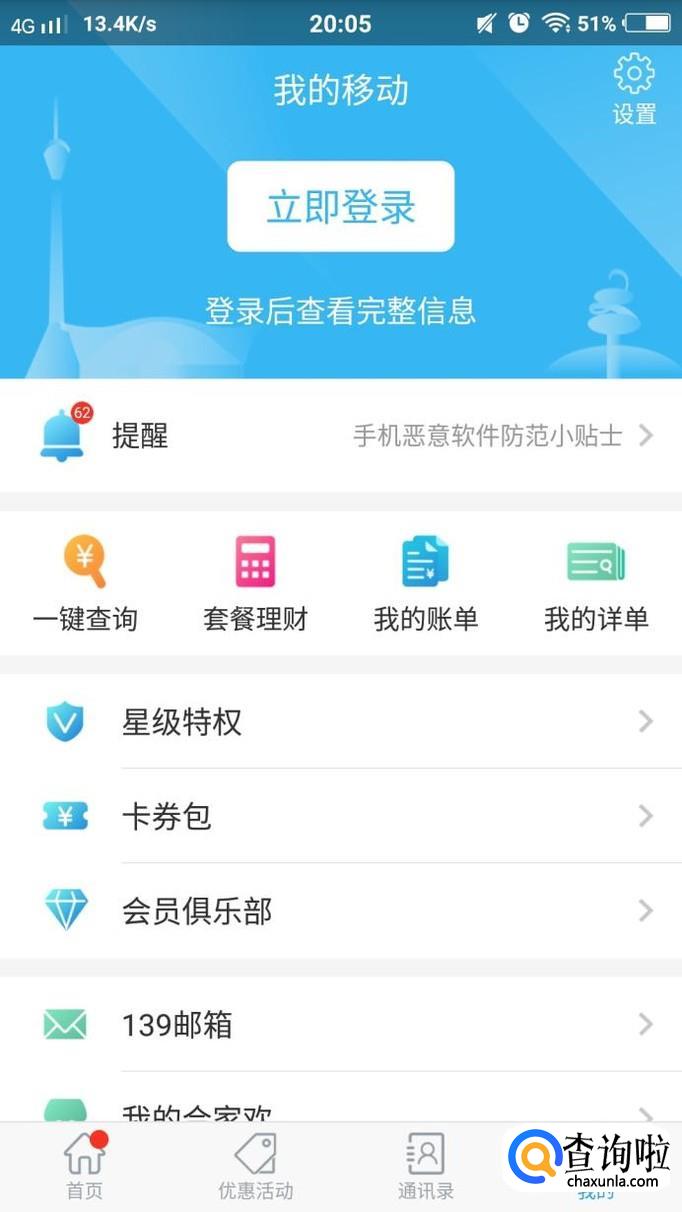Open the 星级特权 row
This screenshot has height=1212, width=682.
pos(340,722)
